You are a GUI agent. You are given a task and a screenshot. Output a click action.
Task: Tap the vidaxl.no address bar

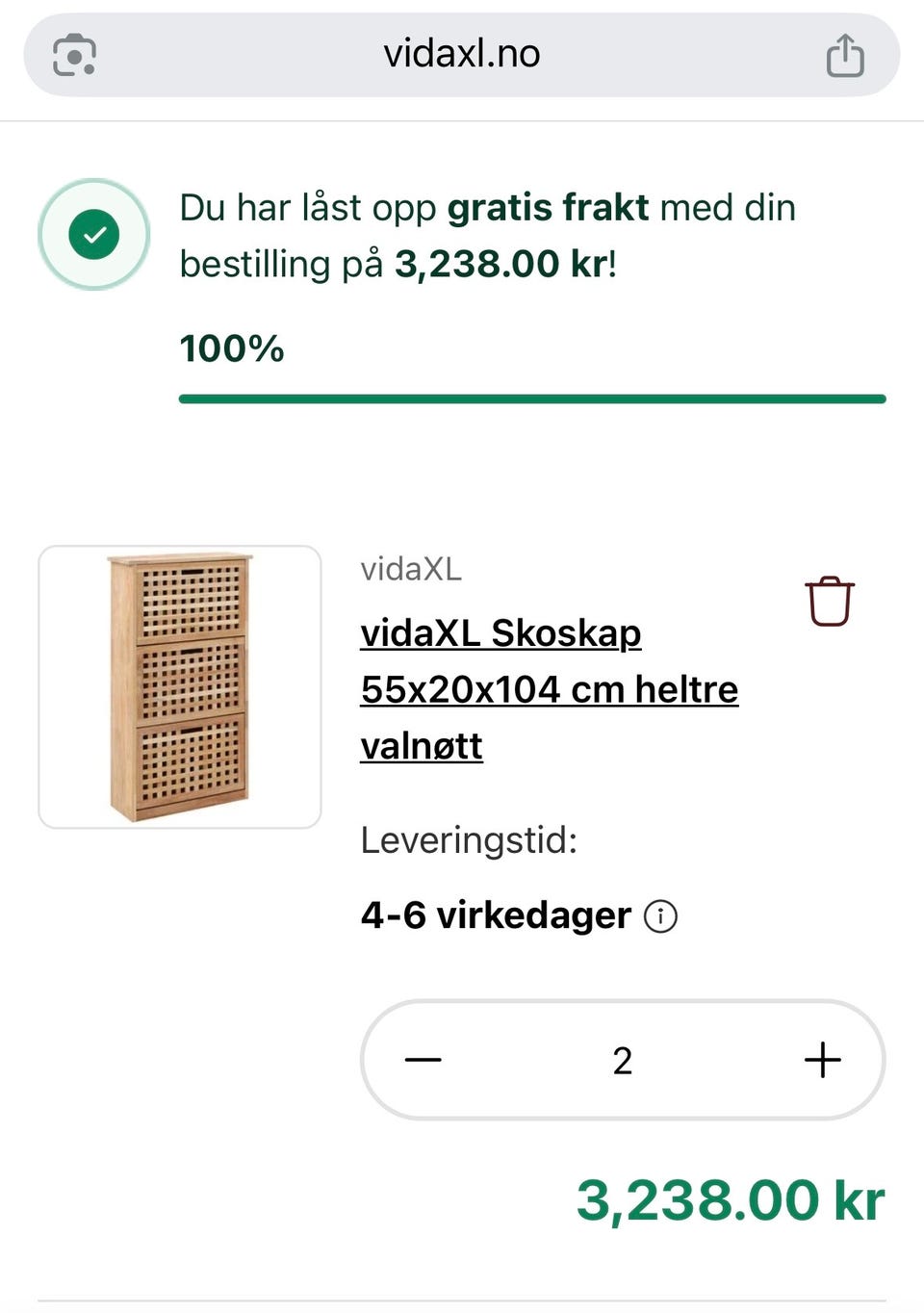462,54
